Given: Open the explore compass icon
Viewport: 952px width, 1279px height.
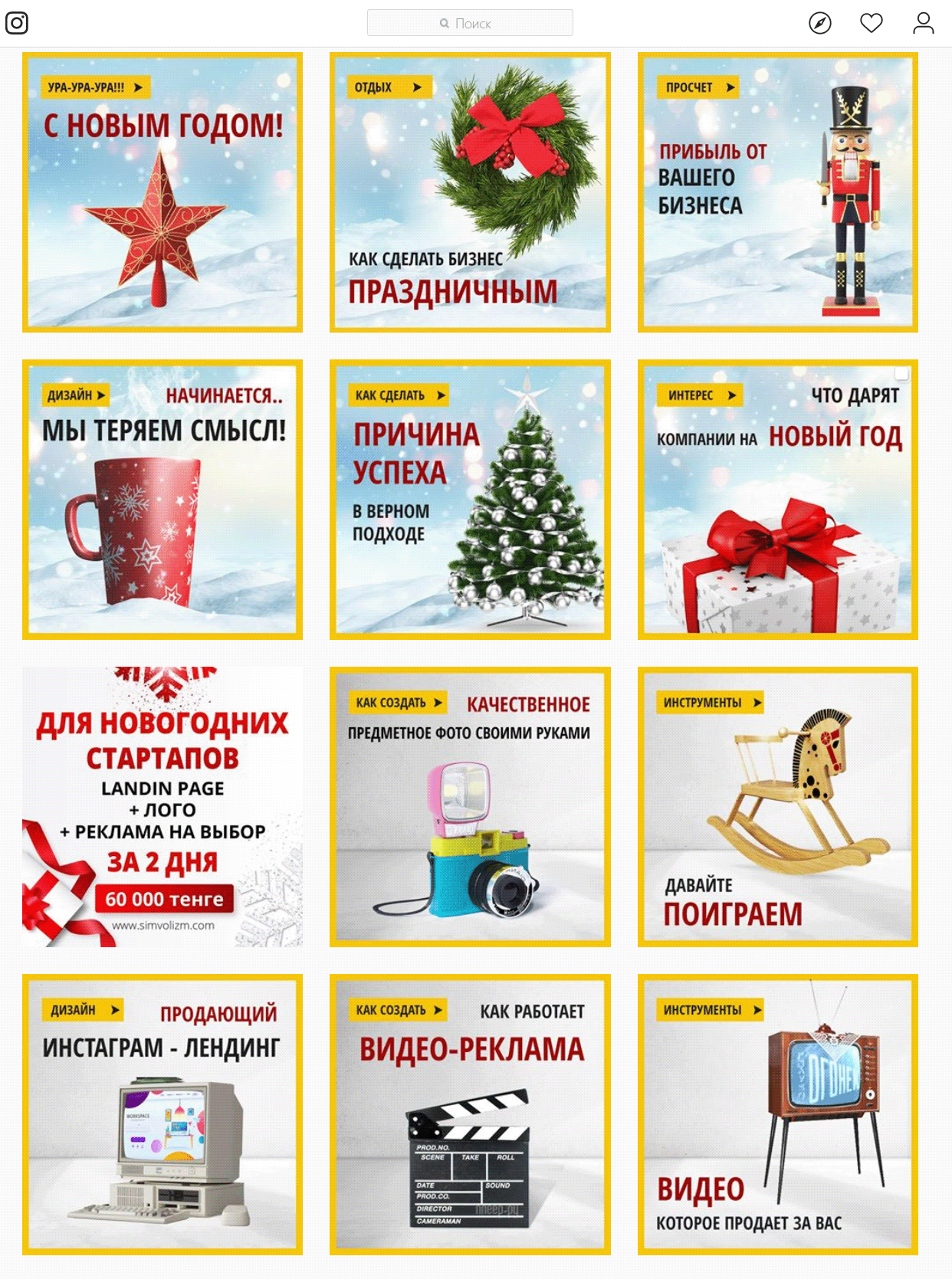Looking at the screenshot, I should click(x=819, y=23).
